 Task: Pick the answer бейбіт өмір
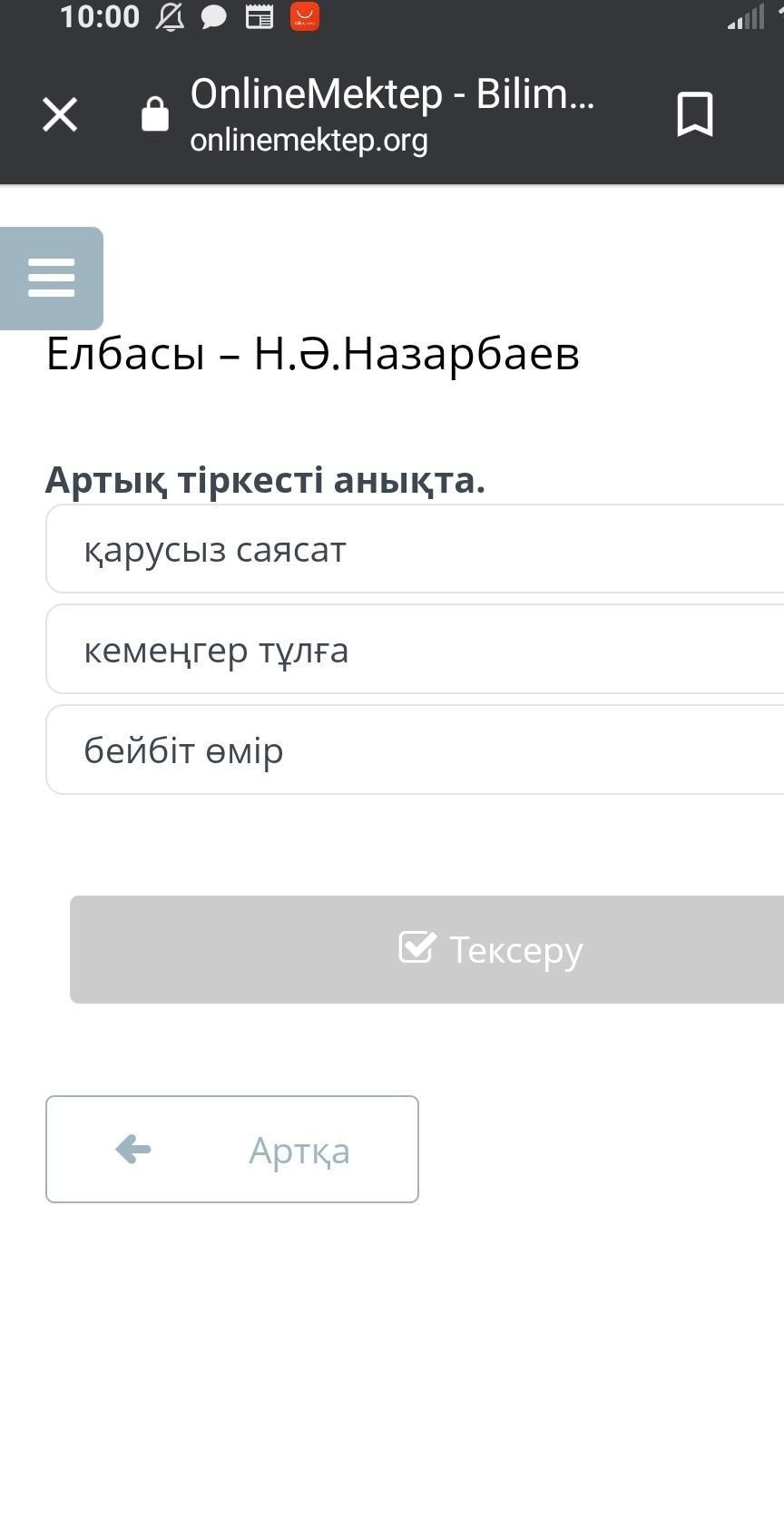[415, 750]
